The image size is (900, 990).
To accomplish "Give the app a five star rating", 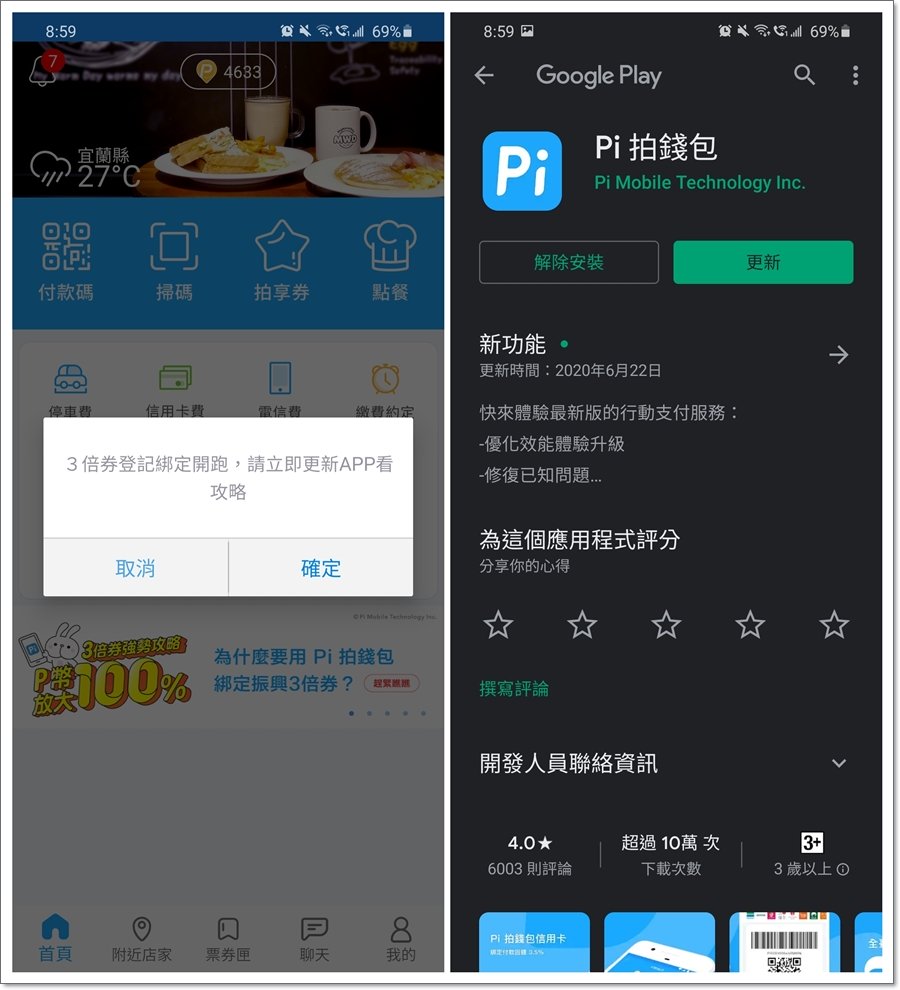I will (833, 623).
